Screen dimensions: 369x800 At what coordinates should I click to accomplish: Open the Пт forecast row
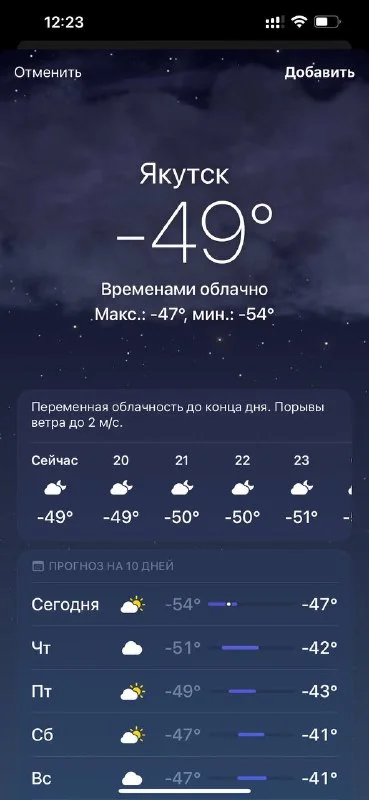185,691
